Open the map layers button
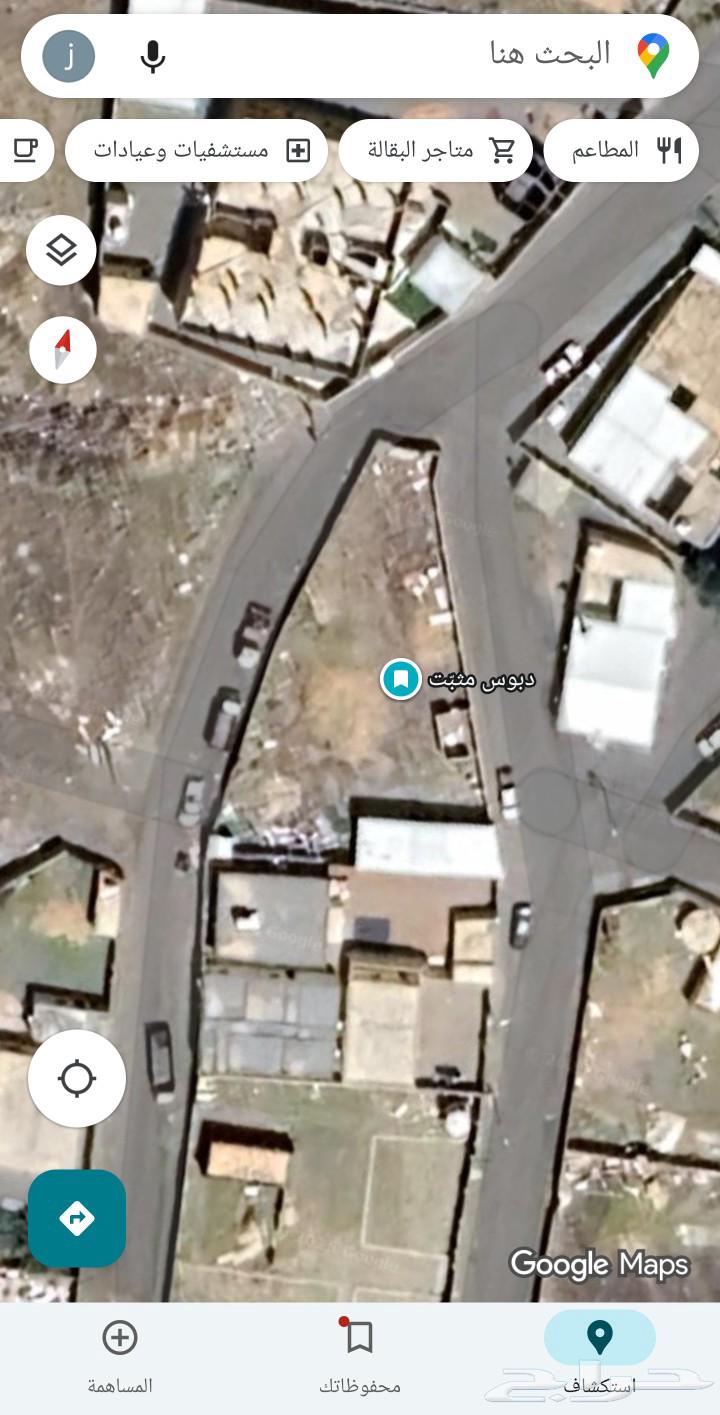The image size is (720, 1415). tap(61, 250)
